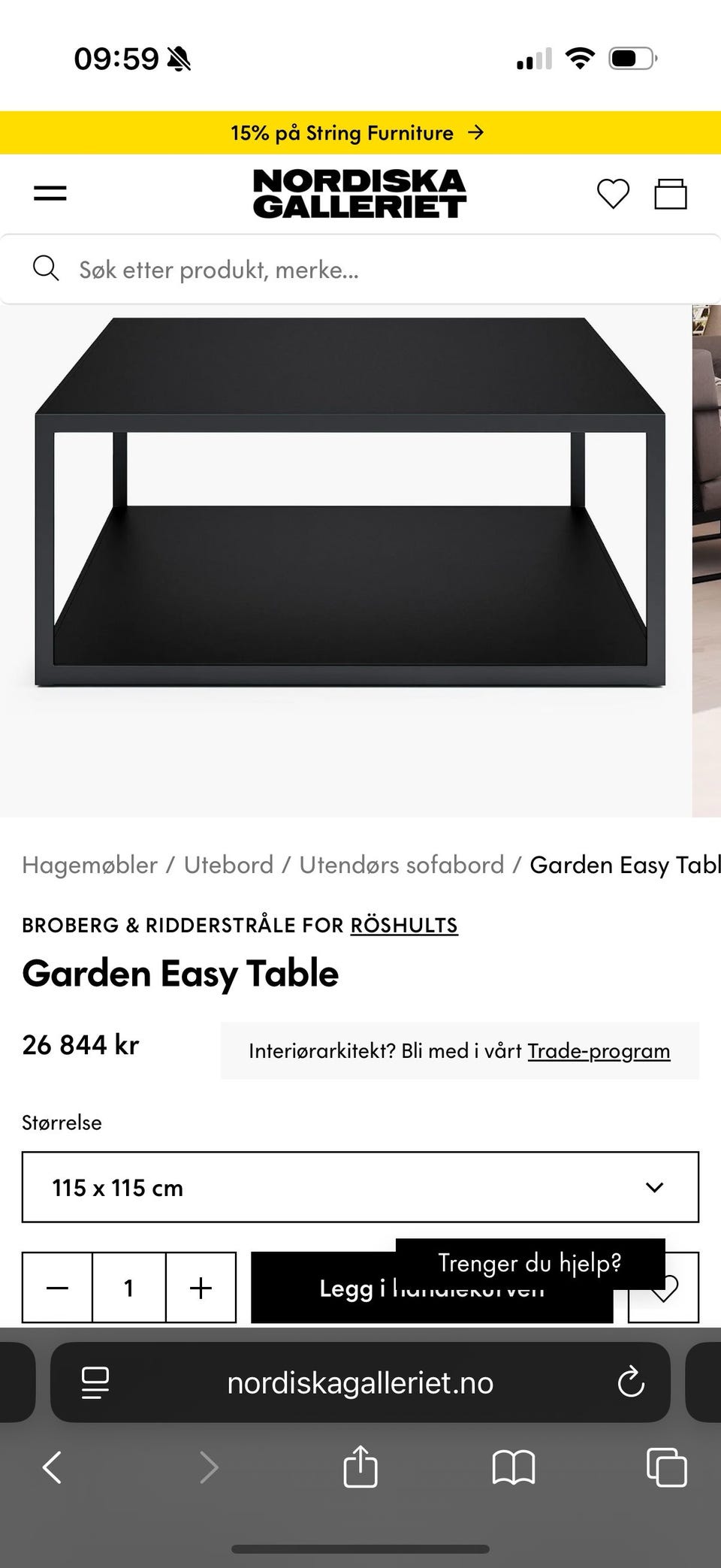Open the '115 x 115 cm' selector
The height and width of the screenshot is (1568, 721).
point(360,1187)
